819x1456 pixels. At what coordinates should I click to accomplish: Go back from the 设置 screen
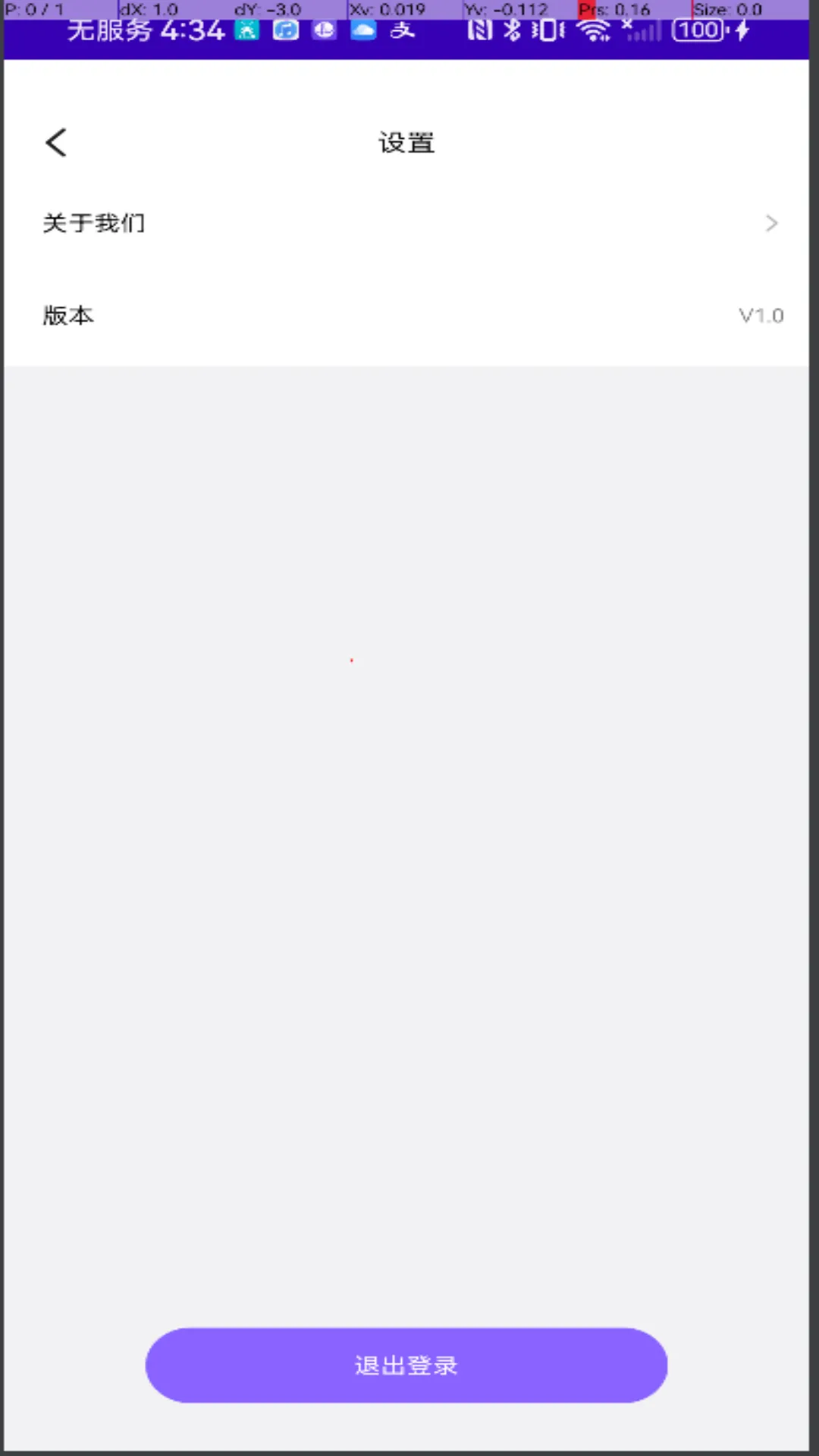56,143
